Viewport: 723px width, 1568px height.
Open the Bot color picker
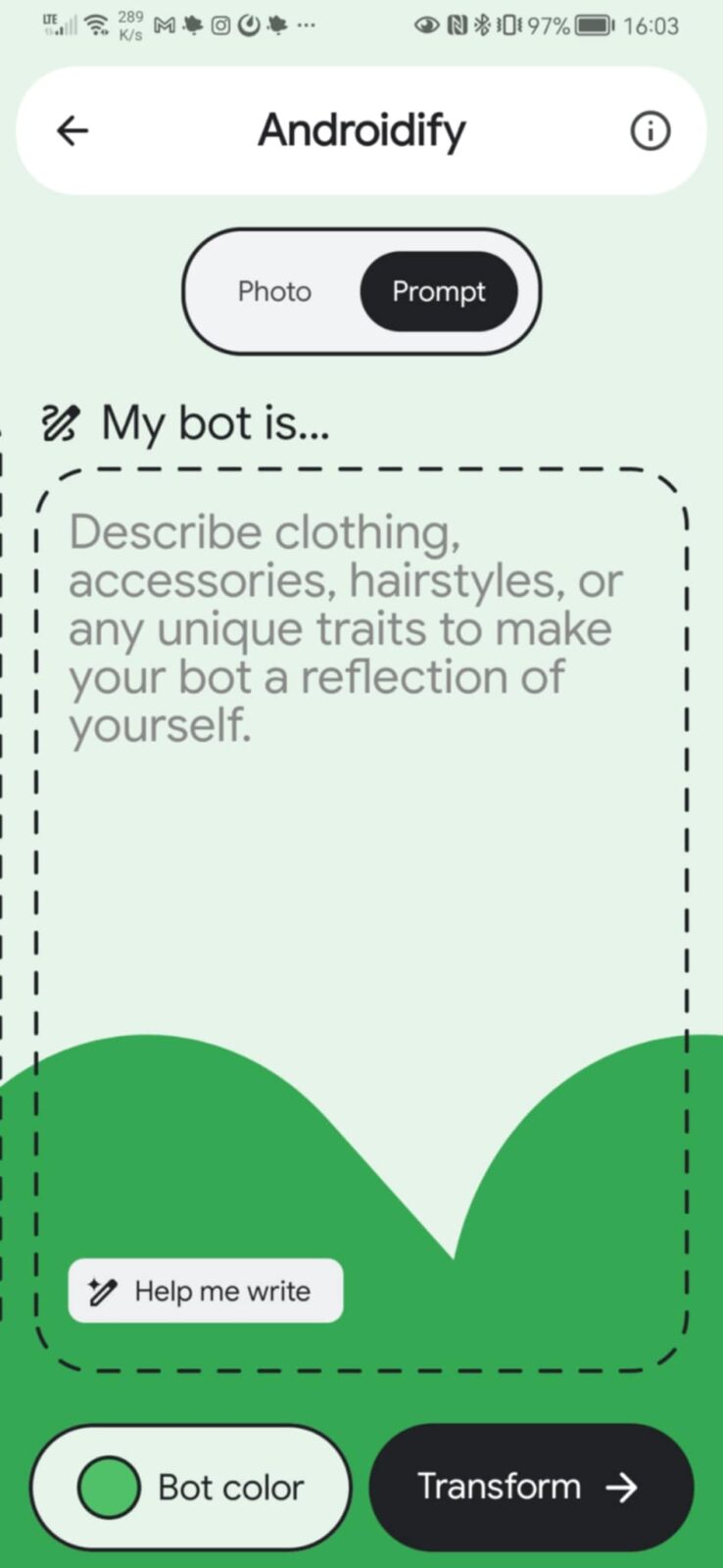[x=191, y=1487]
